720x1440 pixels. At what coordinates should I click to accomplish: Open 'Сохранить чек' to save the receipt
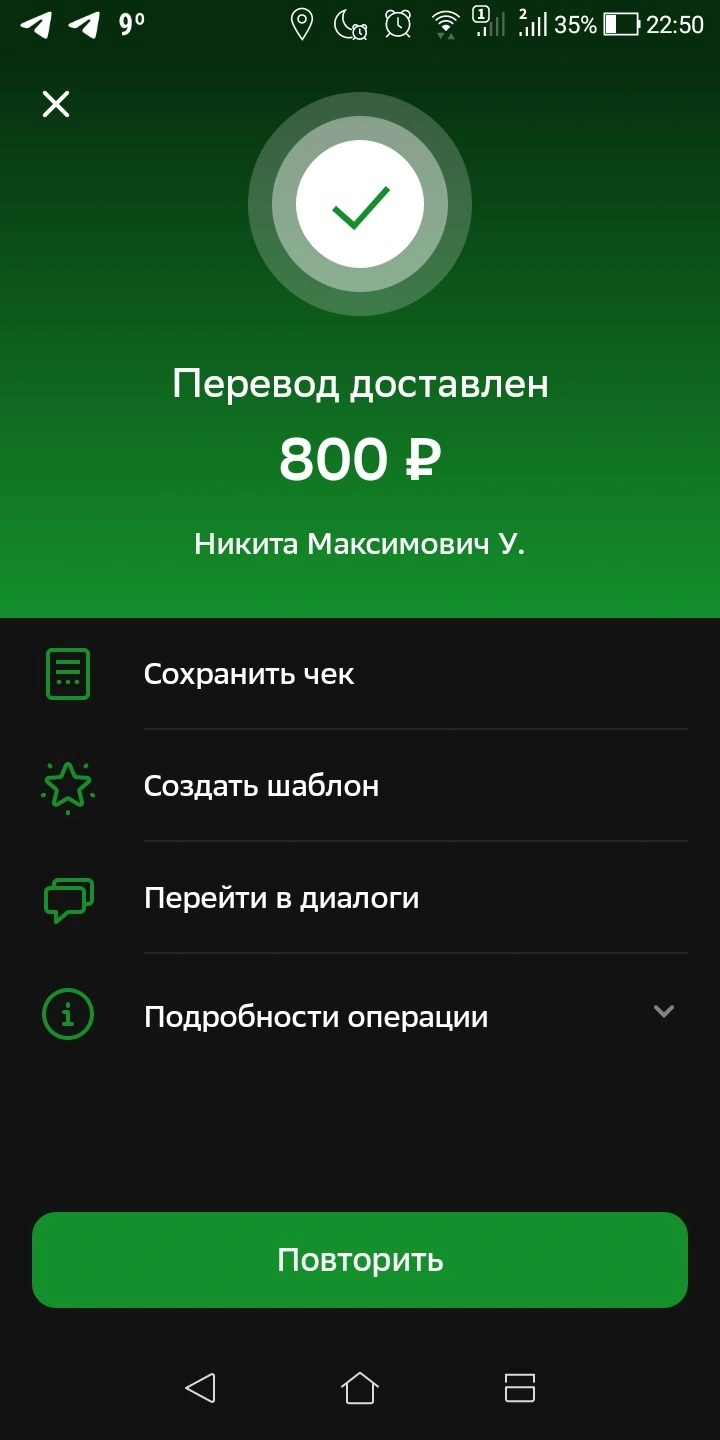(x=360, y=674)
